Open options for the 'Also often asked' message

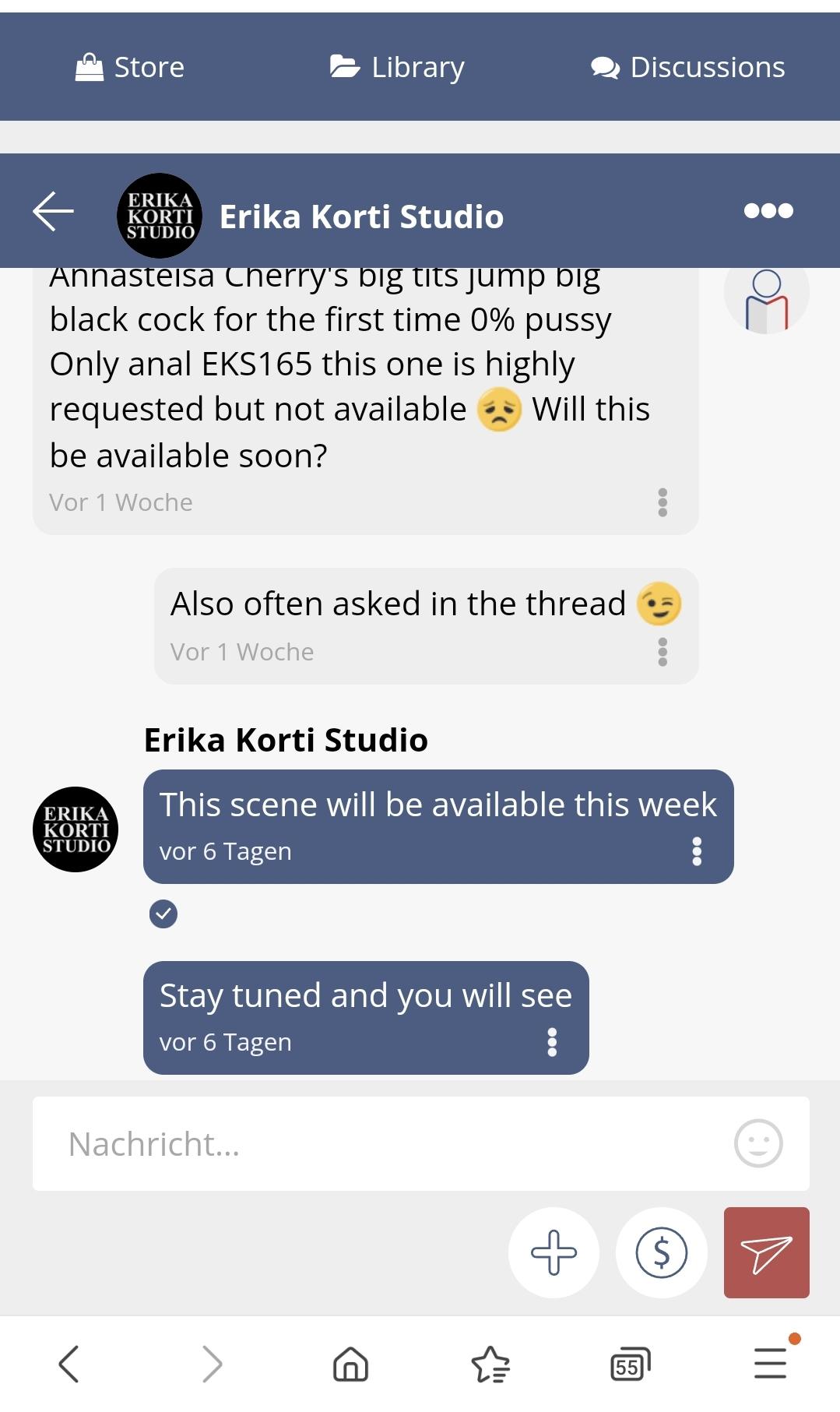tap(663, 652)
